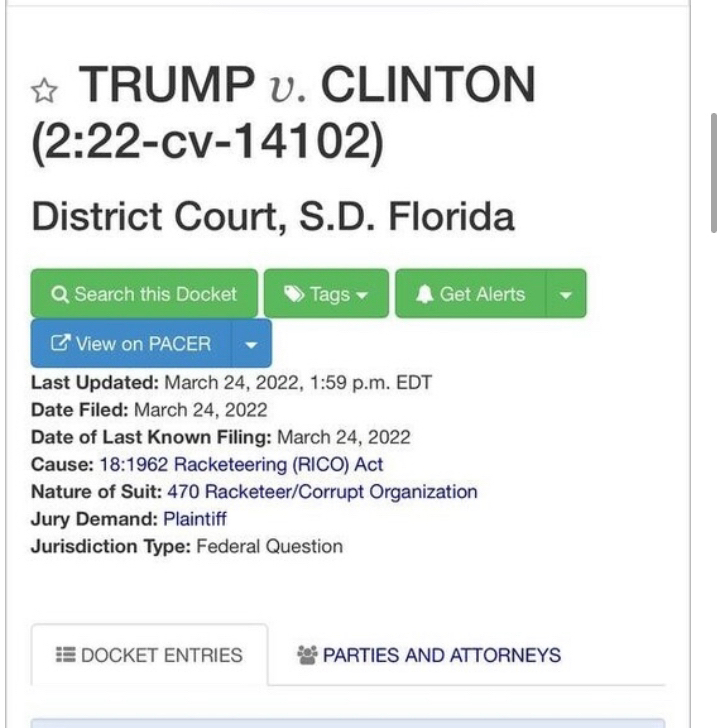
Task: Tap Search this Docket button
Action: (x=144, y=294)
